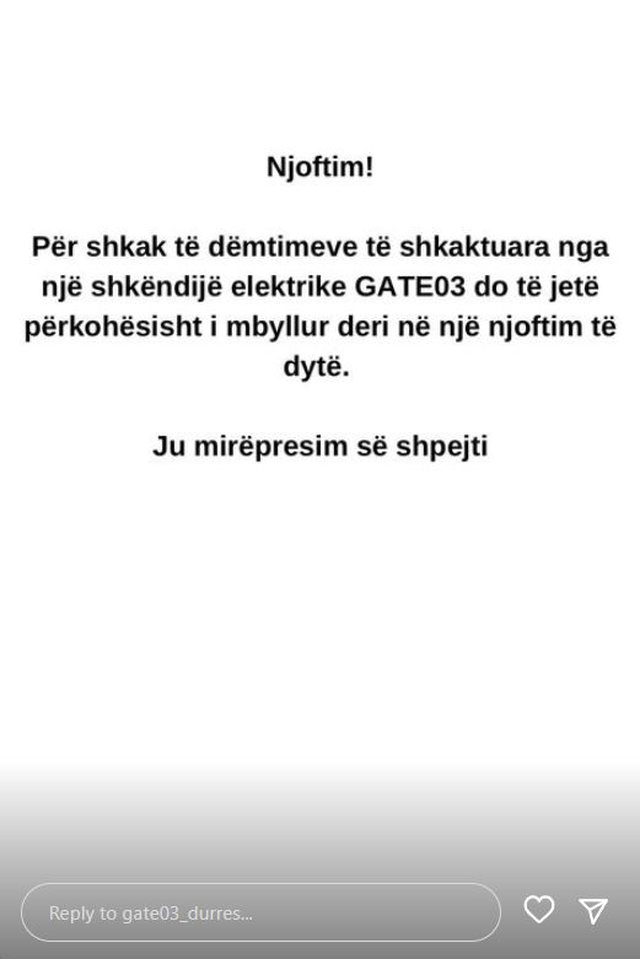Image resolution: width=640 pixels, height=959 pixels.
Task: Like this story with the heart
Action: [x=539, y=910]
